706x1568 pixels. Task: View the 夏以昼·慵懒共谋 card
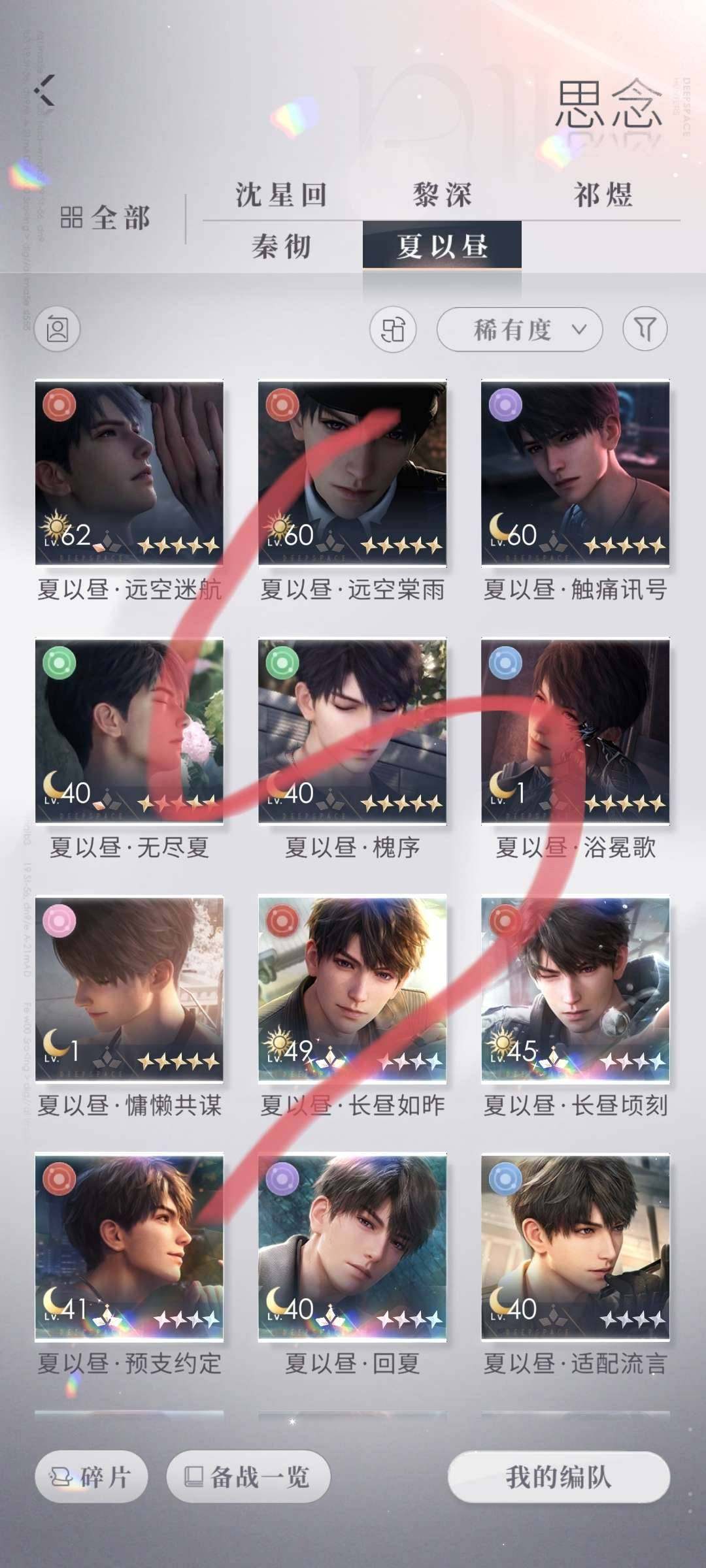pos(129,988)
